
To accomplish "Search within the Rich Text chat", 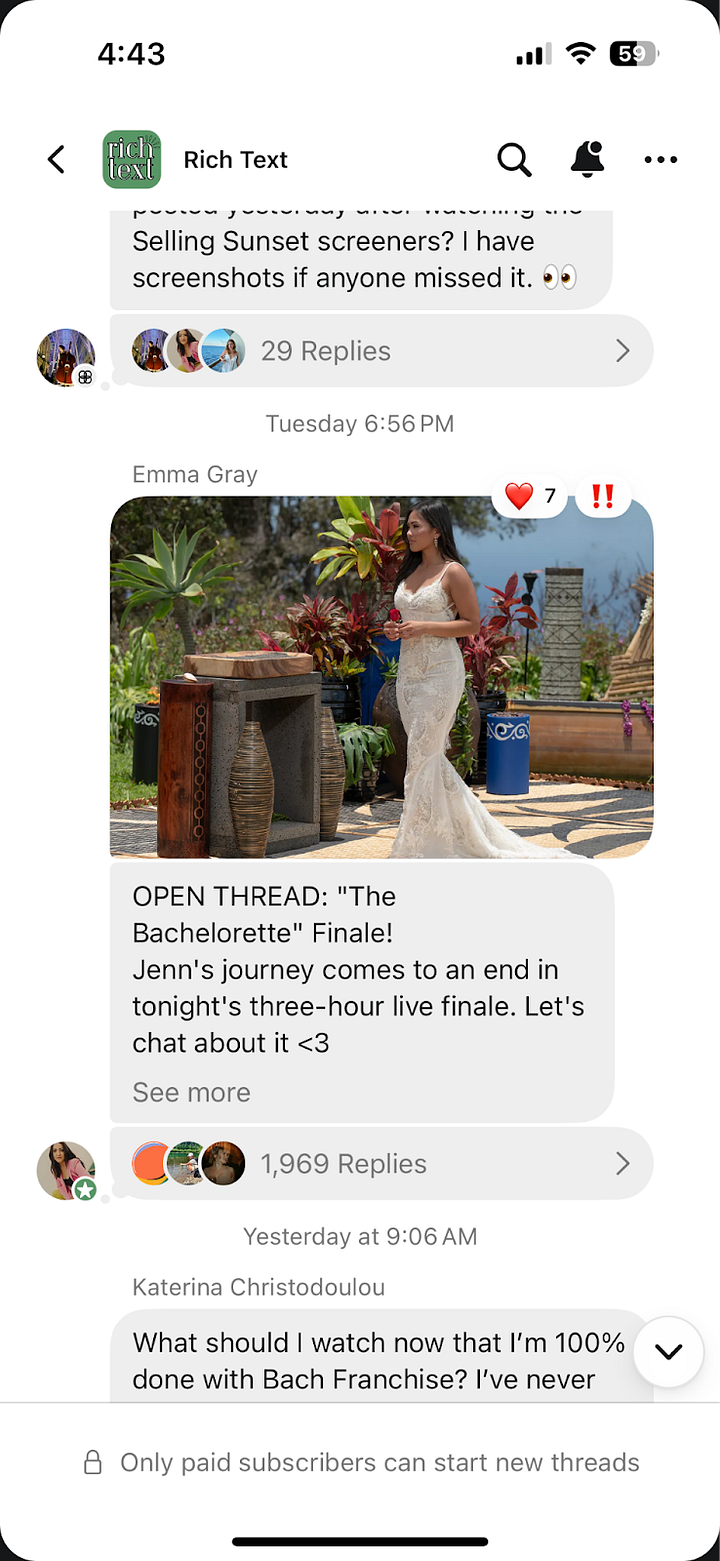I will (x=514, y=160).
